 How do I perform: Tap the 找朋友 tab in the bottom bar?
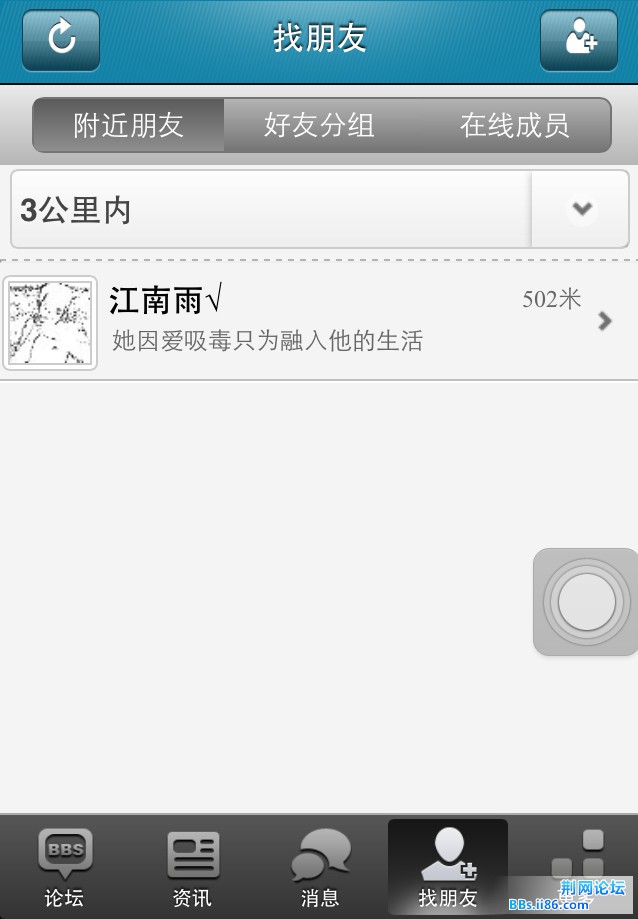tap(448, 867)
